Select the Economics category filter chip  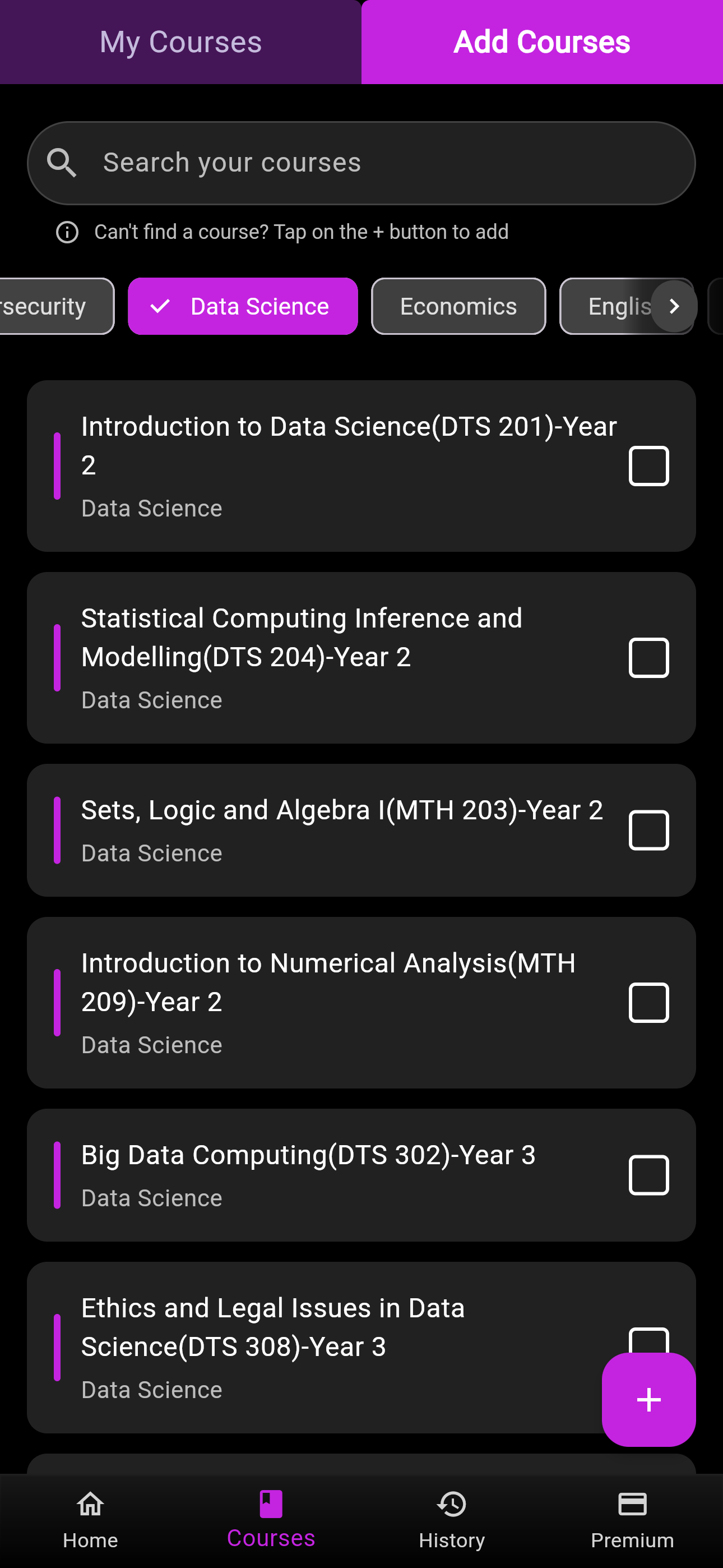click(x=458, y=306)
